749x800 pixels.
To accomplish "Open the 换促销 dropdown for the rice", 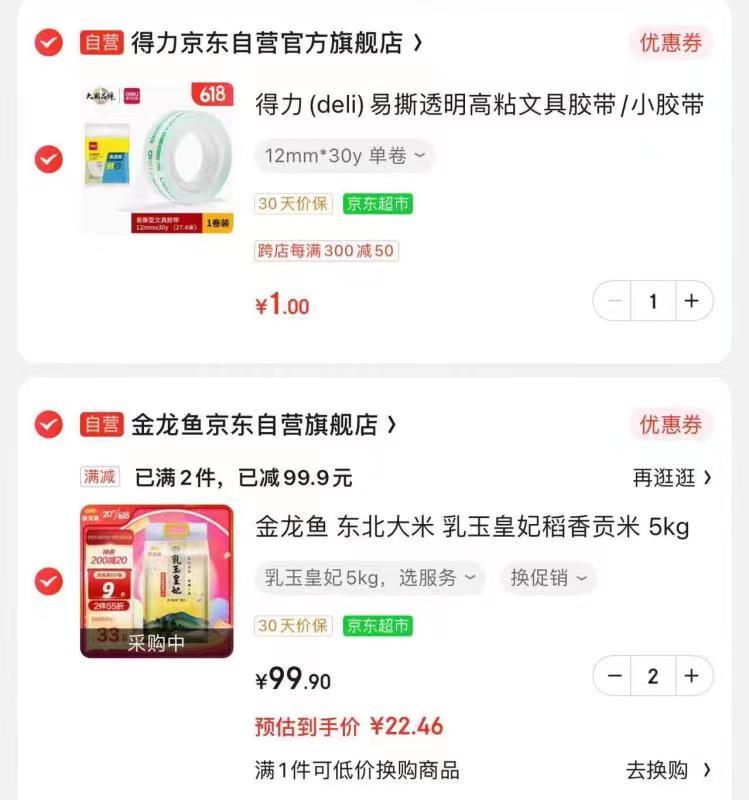I will pos(546,578).
